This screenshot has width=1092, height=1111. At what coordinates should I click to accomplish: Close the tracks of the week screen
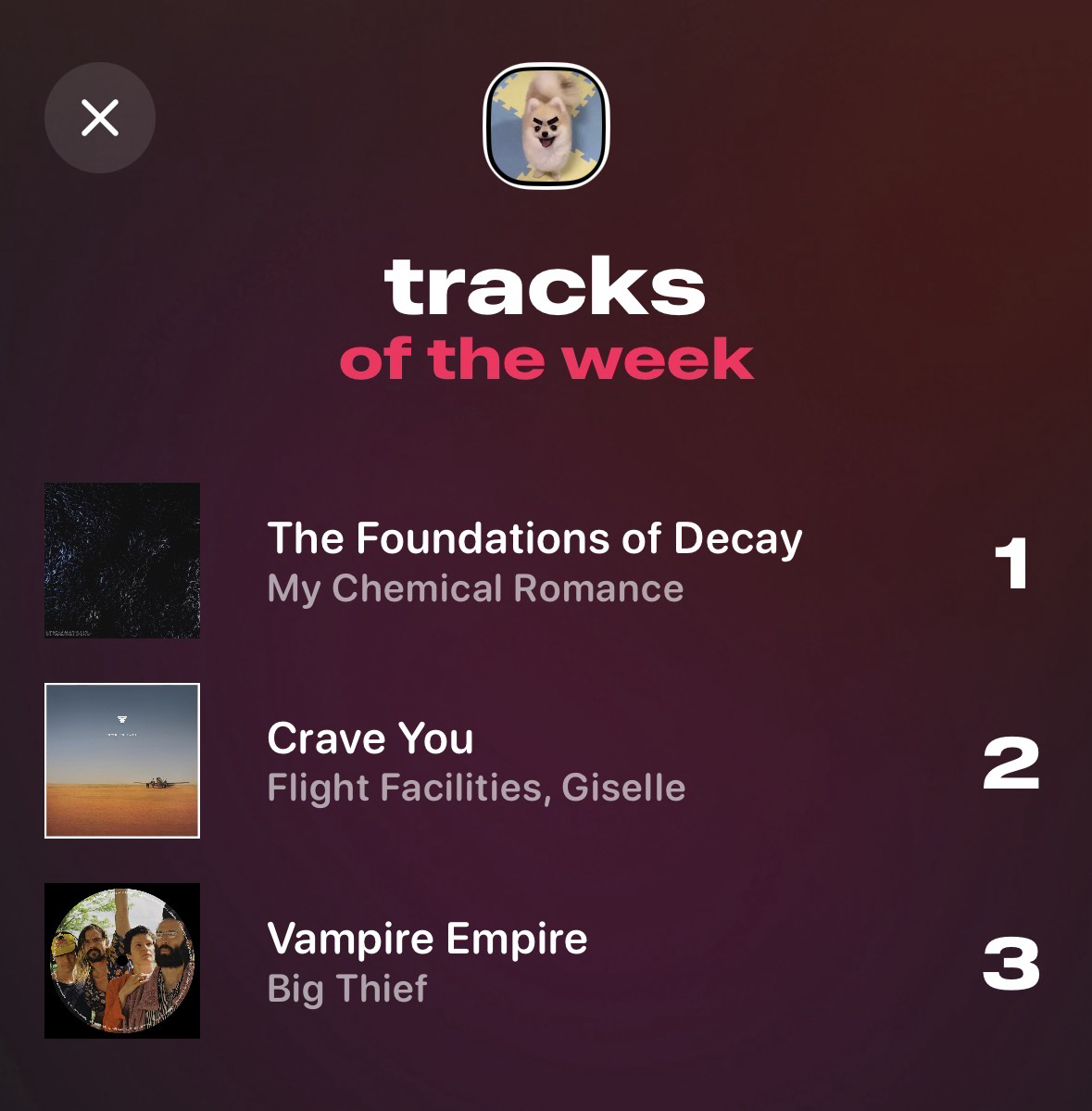coord(100,118)
